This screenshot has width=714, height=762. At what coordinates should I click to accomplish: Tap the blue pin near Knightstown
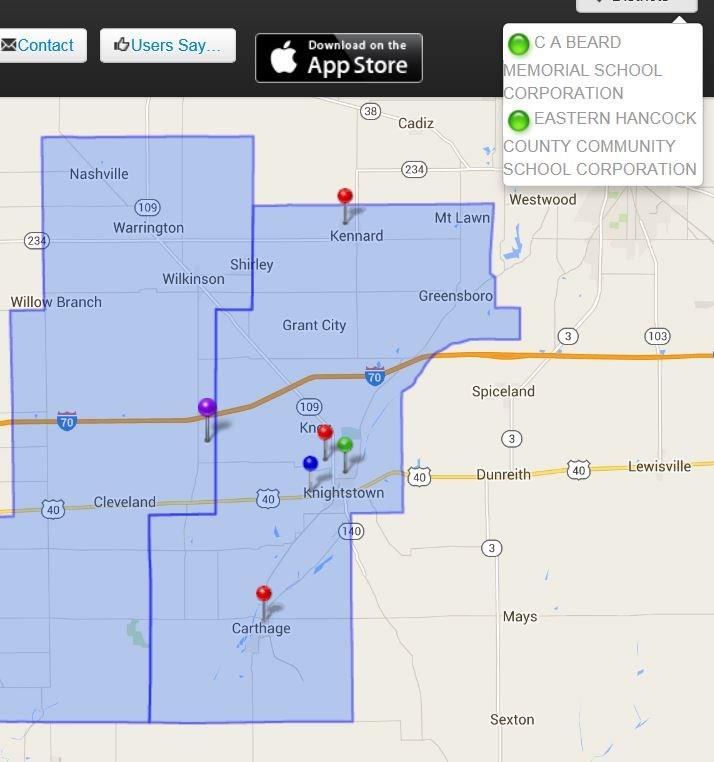[310, 463]
